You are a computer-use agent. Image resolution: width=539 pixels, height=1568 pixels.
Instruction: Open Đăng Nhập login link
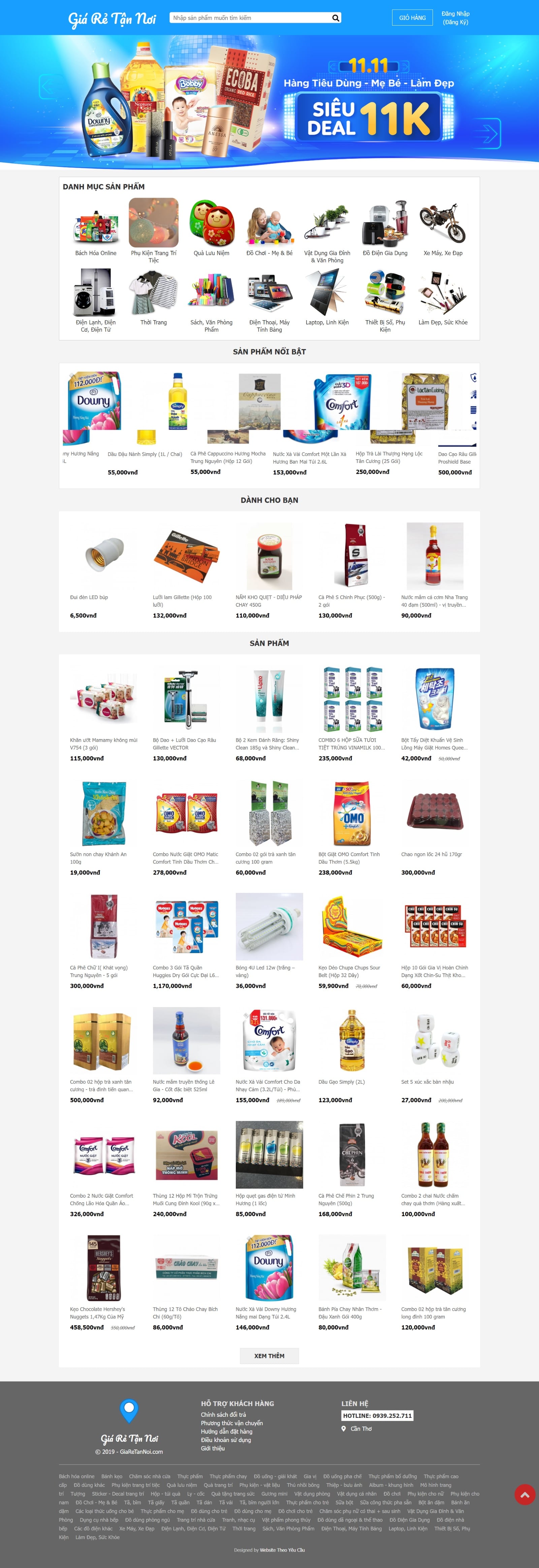(x=455, y=13)
